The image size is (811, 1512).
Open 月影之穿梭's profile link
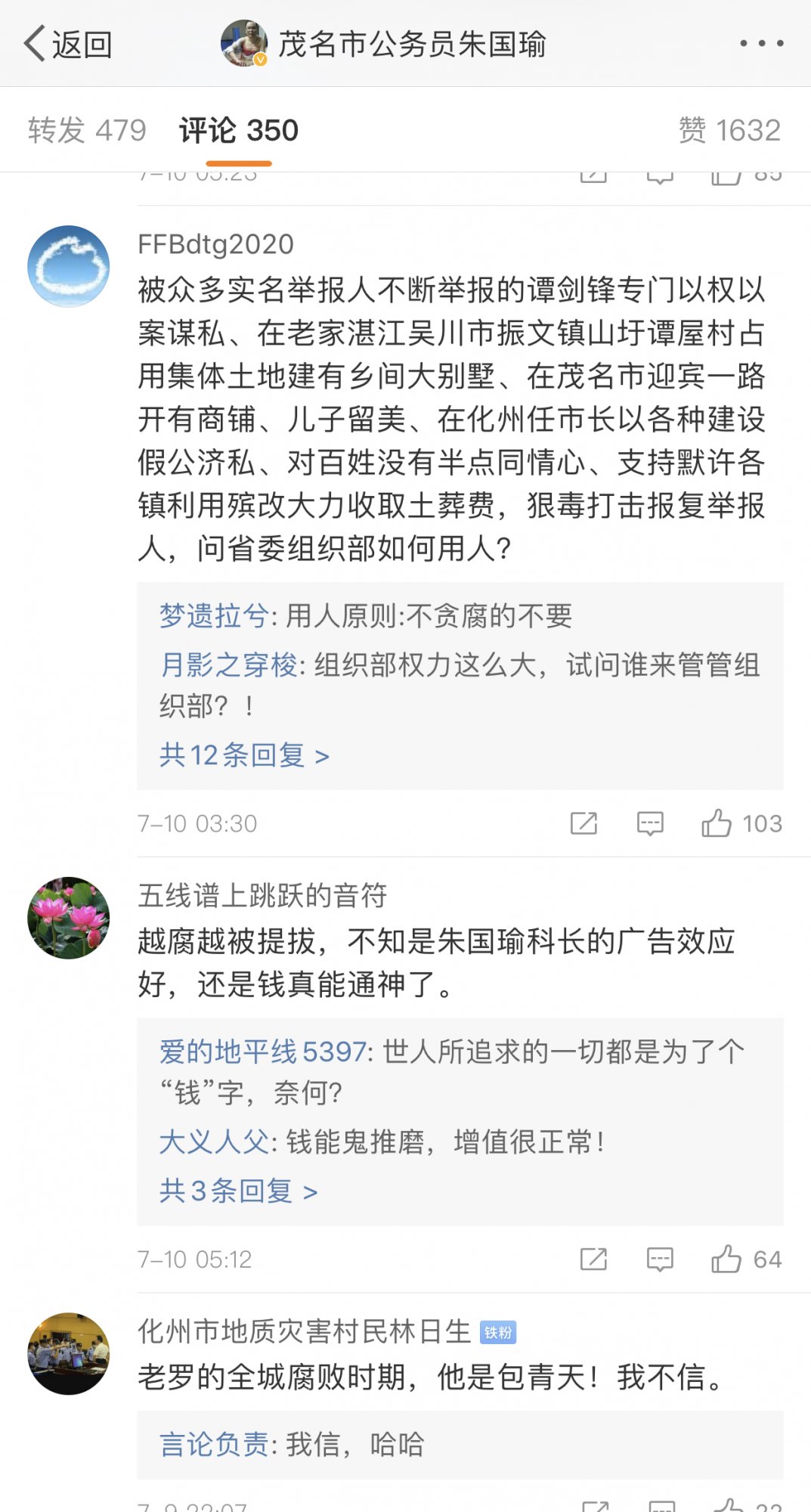click(x=228, y=665)
